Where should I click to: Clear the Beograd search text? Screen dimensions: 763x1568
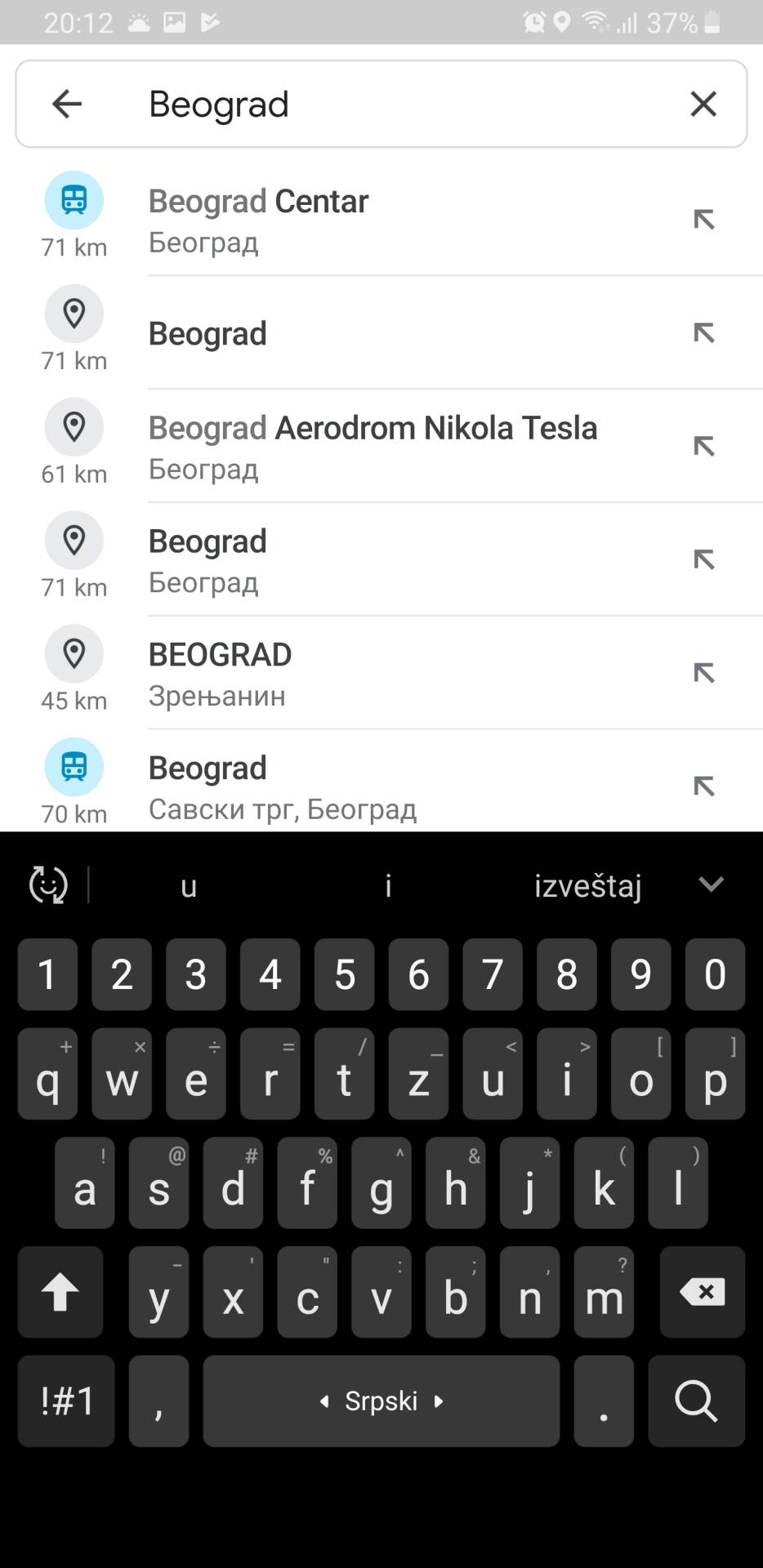click(703, 104)
